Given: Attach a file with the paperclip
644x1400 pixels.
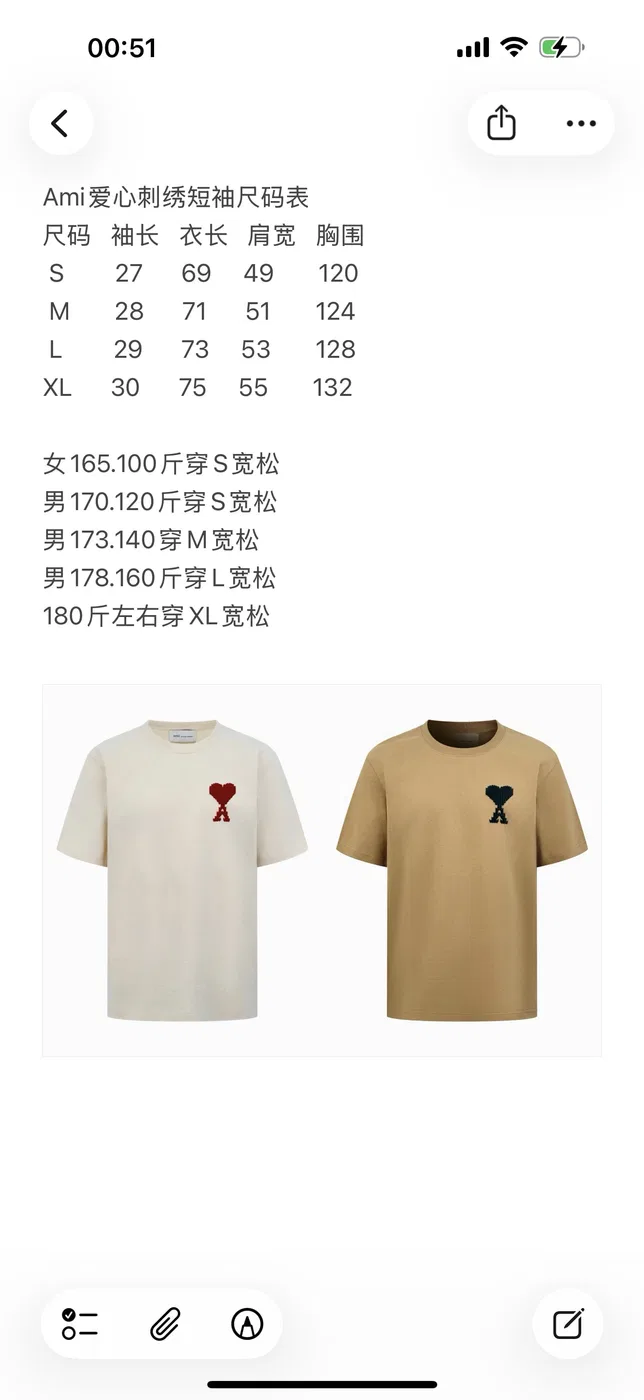Looking at the screenshot, I should [x=164, y=1324].
